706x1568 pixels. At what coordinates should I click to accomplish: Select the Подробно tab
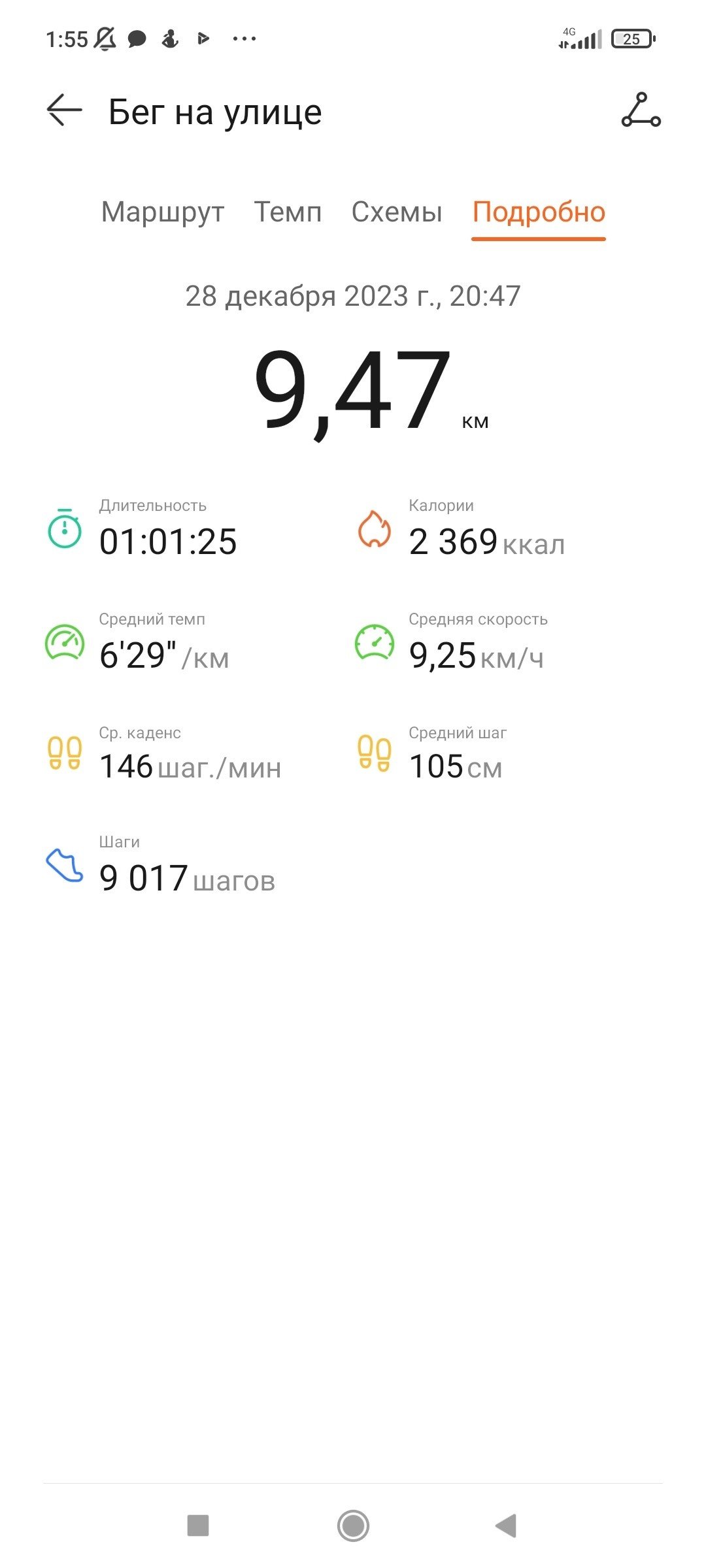point(539,212)
